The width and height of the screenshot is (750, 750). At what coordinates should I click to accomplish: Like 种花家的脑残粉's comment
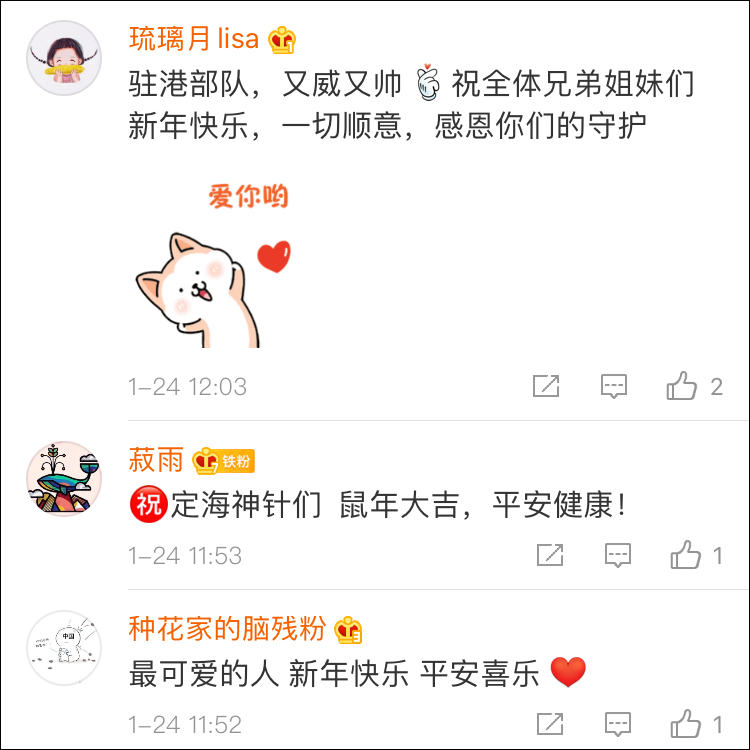[x=685, y=724]
